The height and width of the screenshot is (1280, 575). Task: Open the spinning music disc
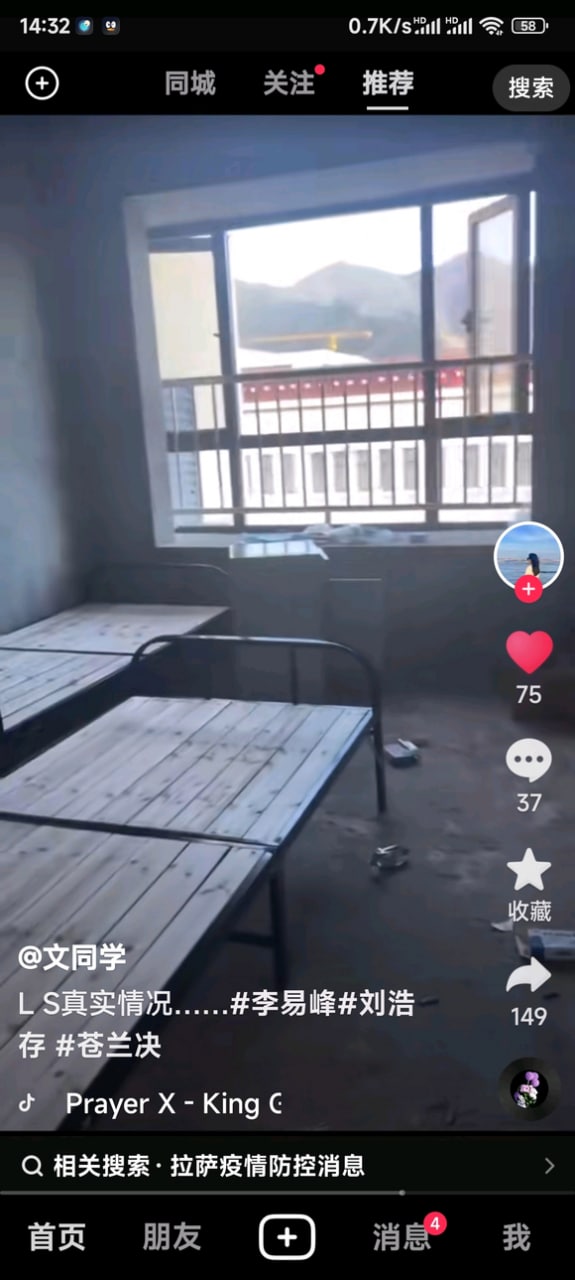(529, 1088)
